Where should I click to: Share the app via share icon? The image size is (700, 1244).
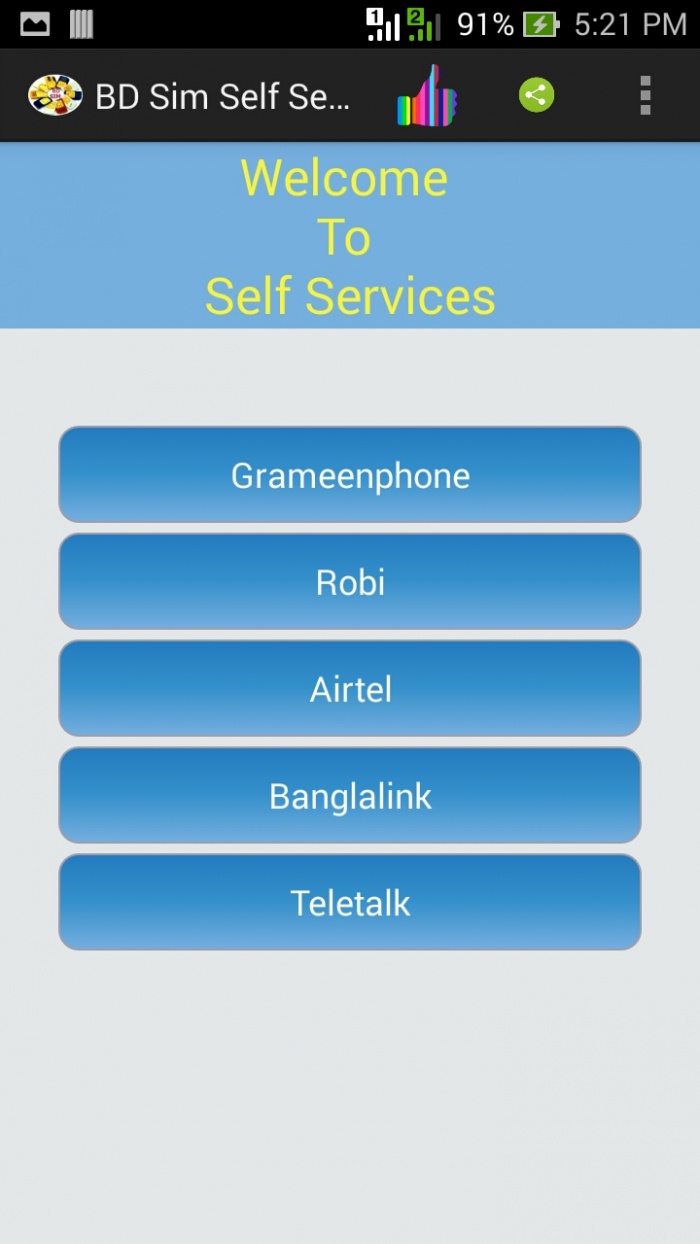click(x=536, y=96)
